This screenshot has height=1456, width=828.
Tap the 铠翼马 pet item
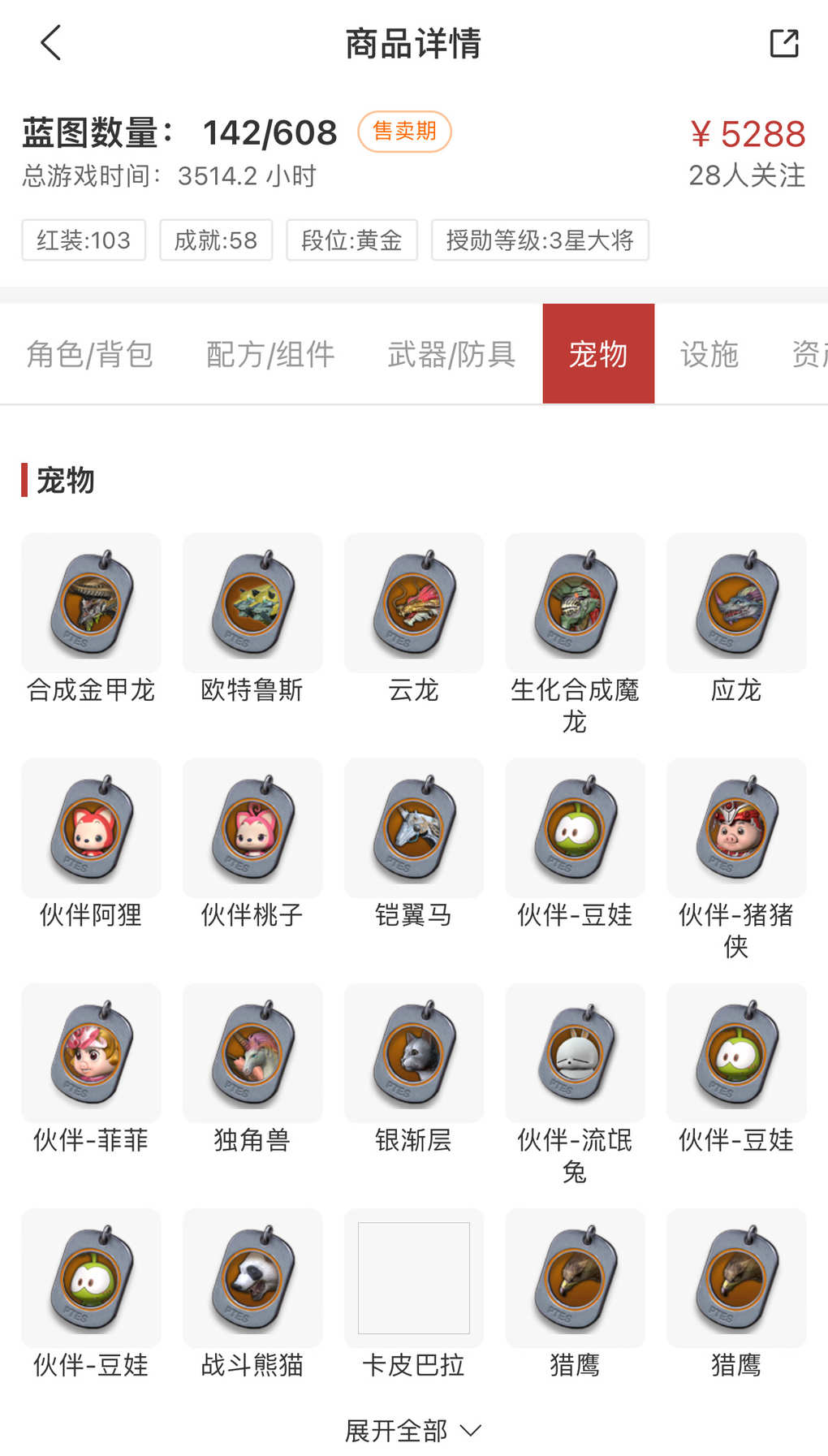pos(413,828)
